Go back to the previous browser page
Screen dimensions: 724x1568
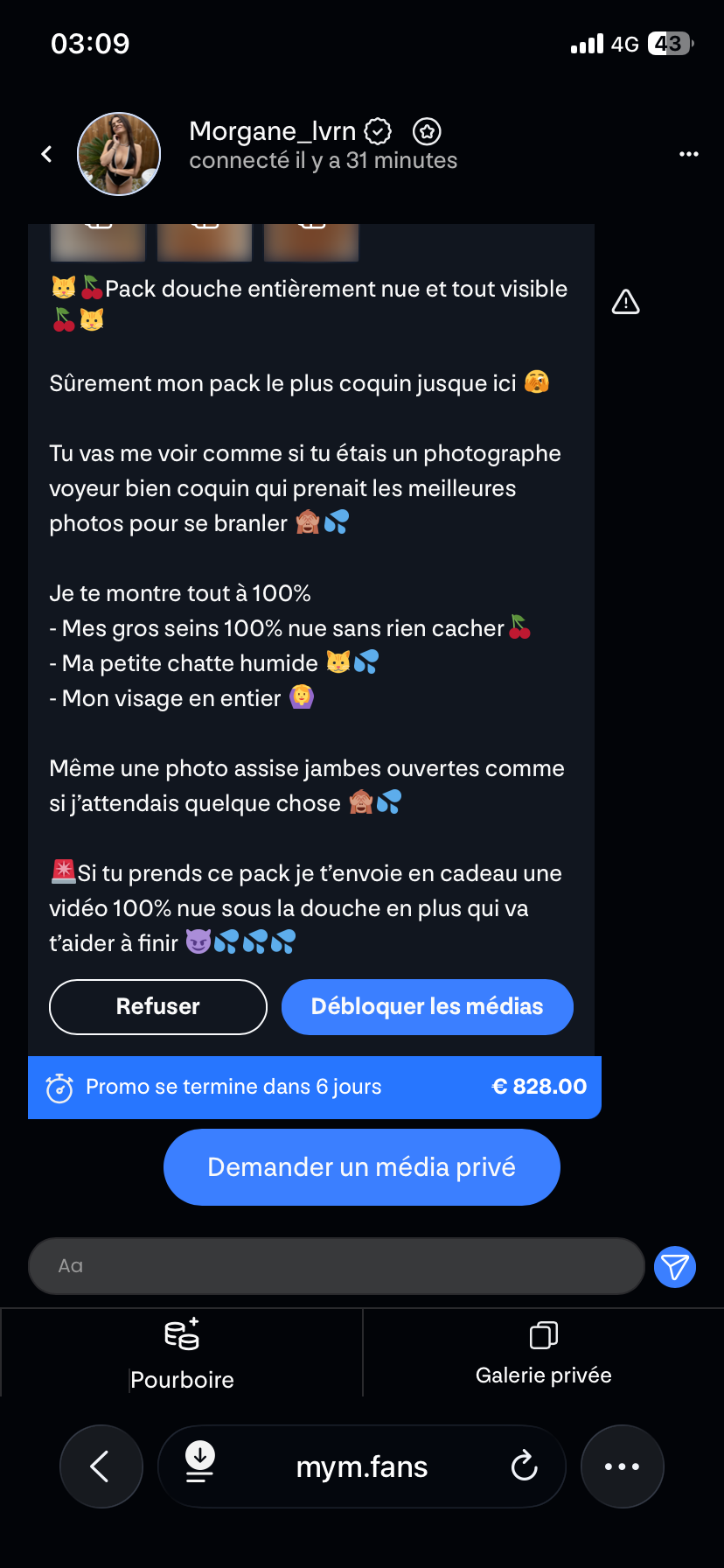[x=101, y=1466]
